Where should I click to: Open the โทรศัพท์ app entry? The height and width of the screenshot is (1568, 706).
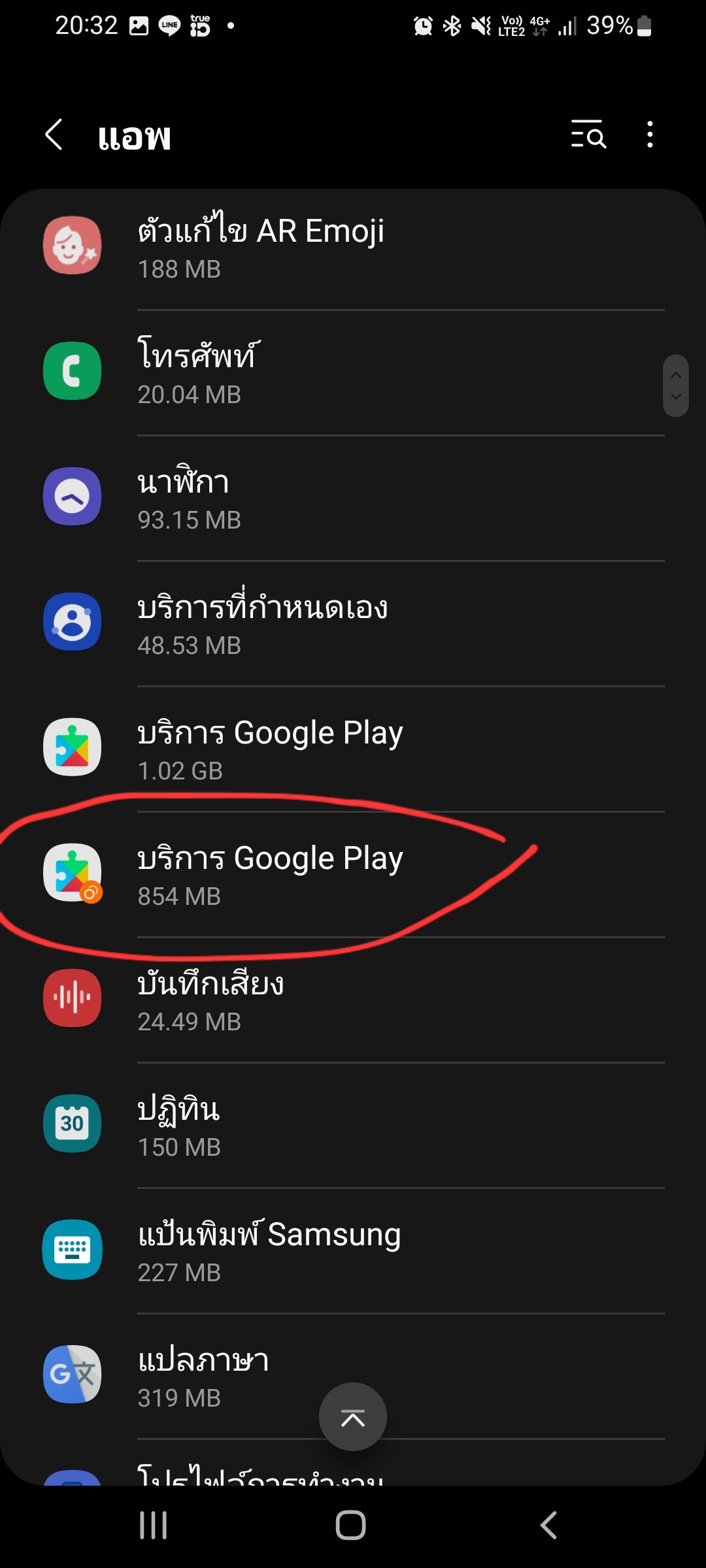[x=353, y=372]
